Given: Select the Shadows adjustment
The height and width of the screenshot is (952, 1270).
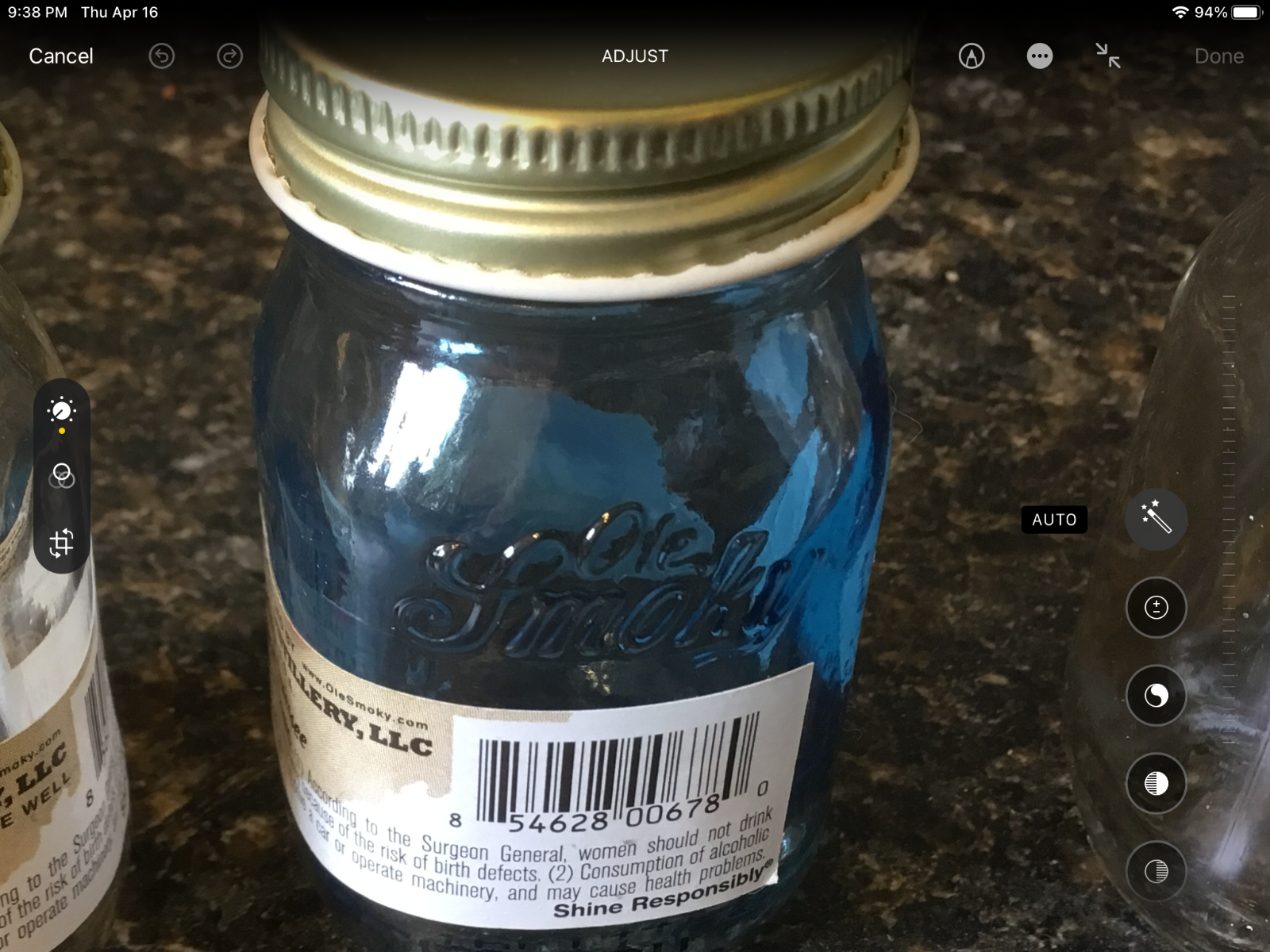Looking at the screenshot, I should (1156, 872).
